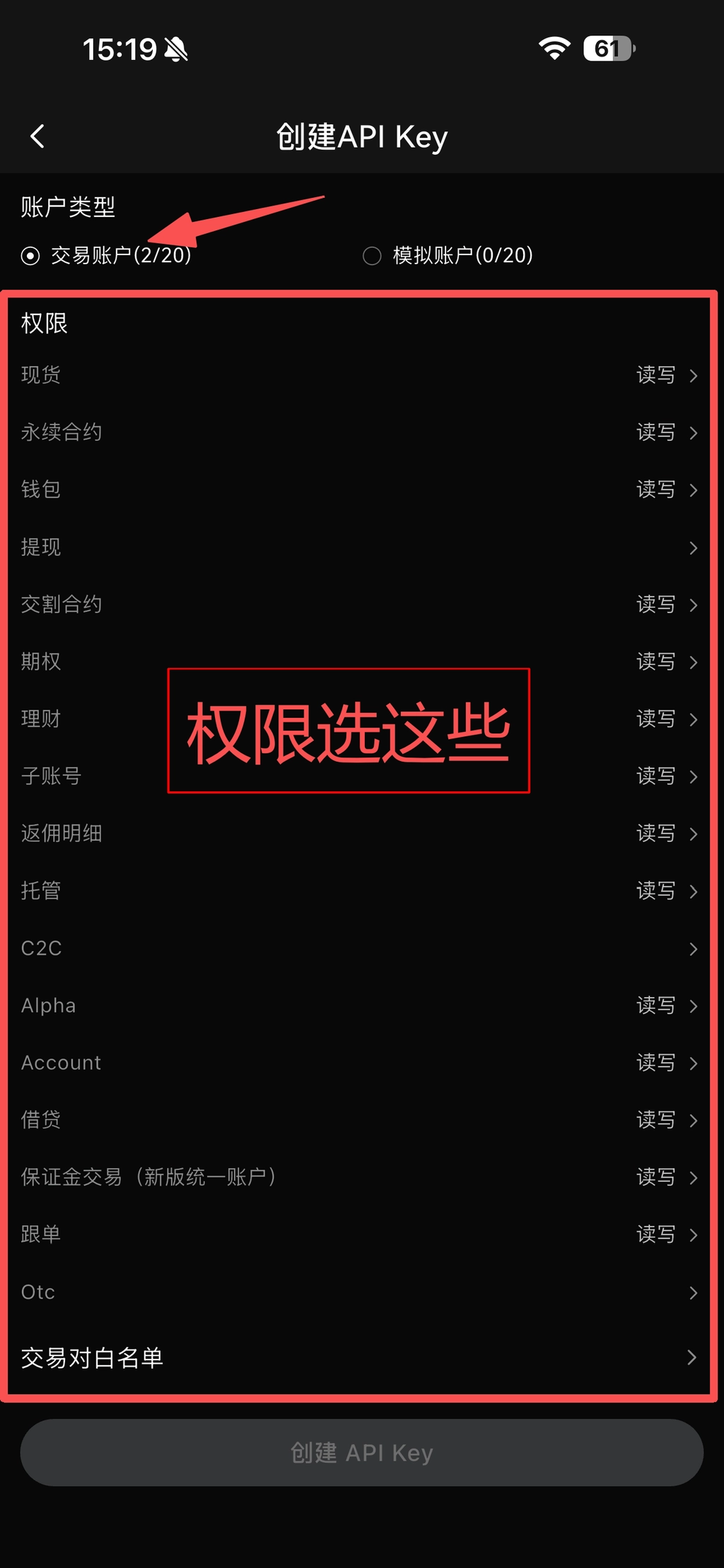Open 钱包 permission settings
Image resolution: width=724 pixels, height=1568 pixels.
361,489
